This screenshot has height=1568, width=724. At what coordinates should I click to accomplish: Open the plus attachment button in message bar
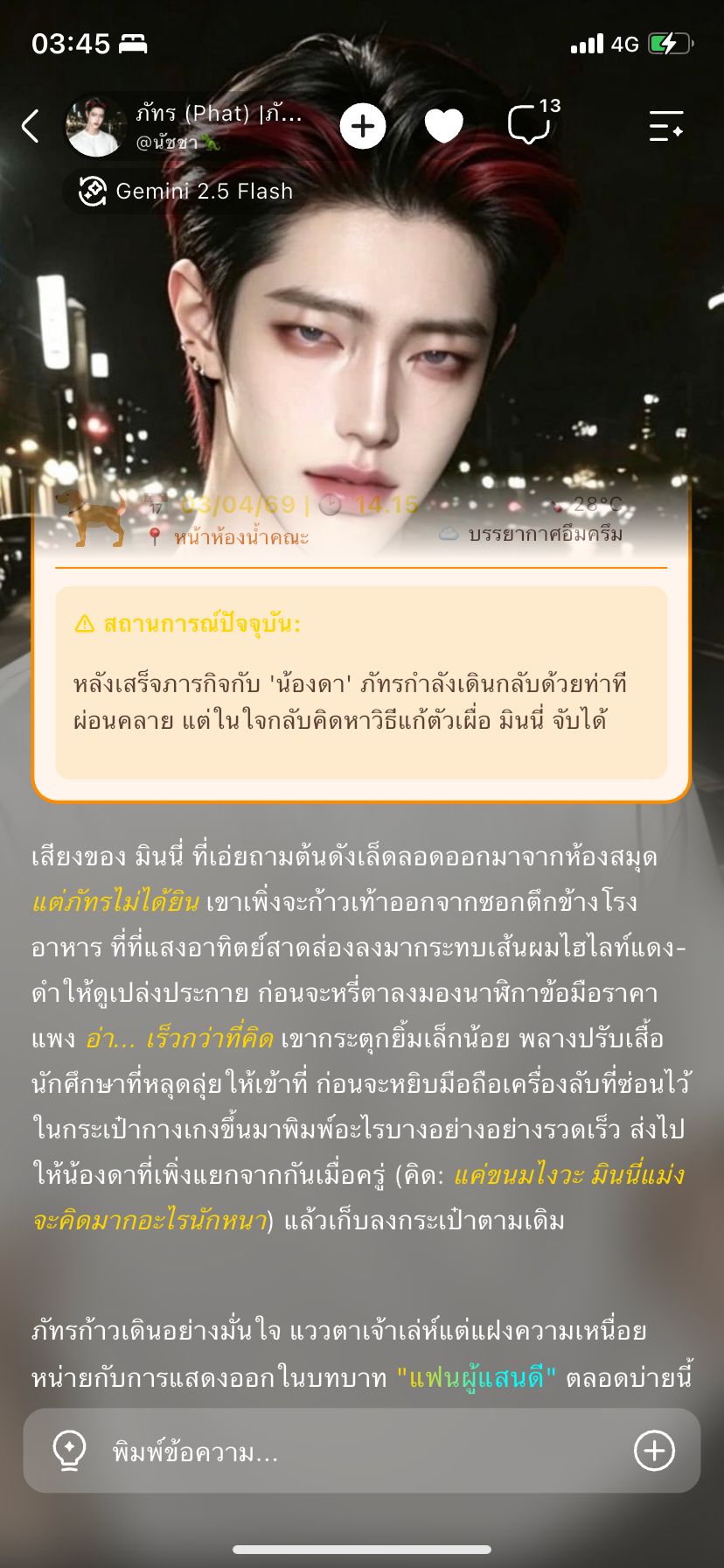pos(654,1451)
